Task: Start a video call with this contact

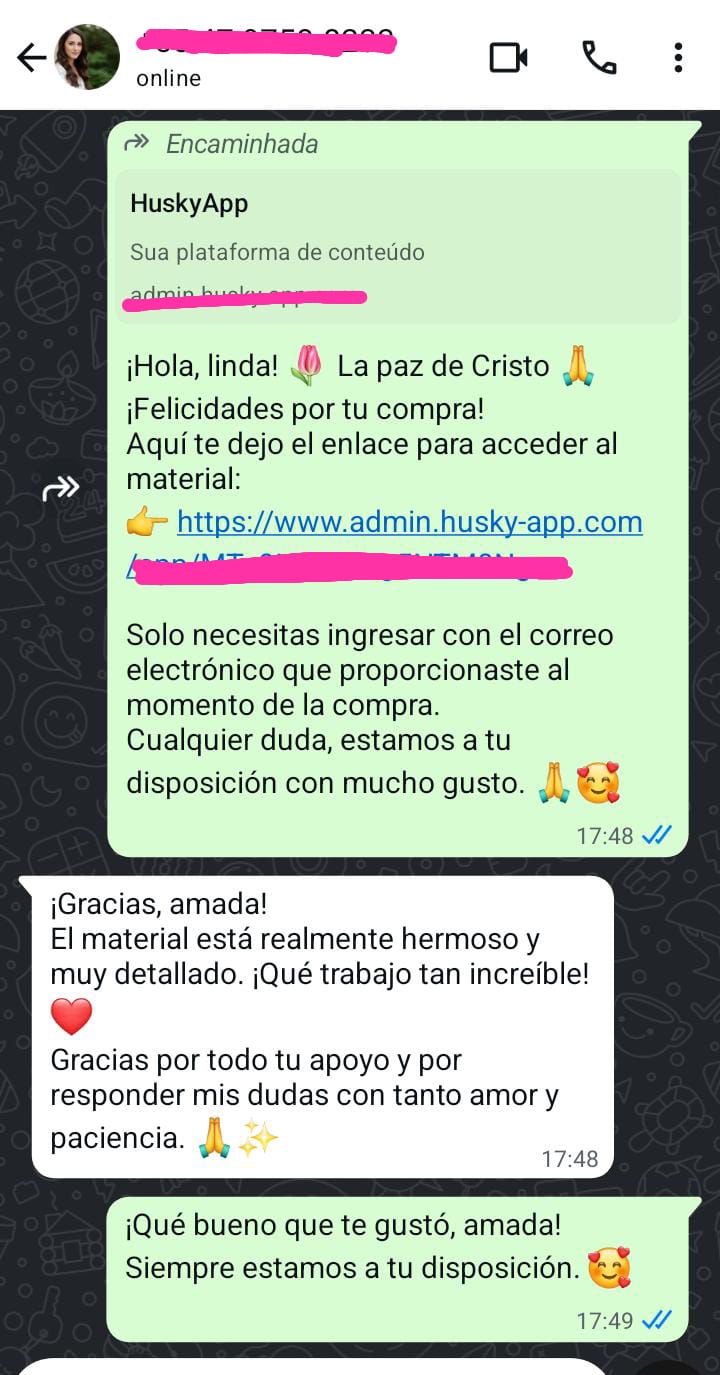Action: pyautogui.click(x=508, y=58)
